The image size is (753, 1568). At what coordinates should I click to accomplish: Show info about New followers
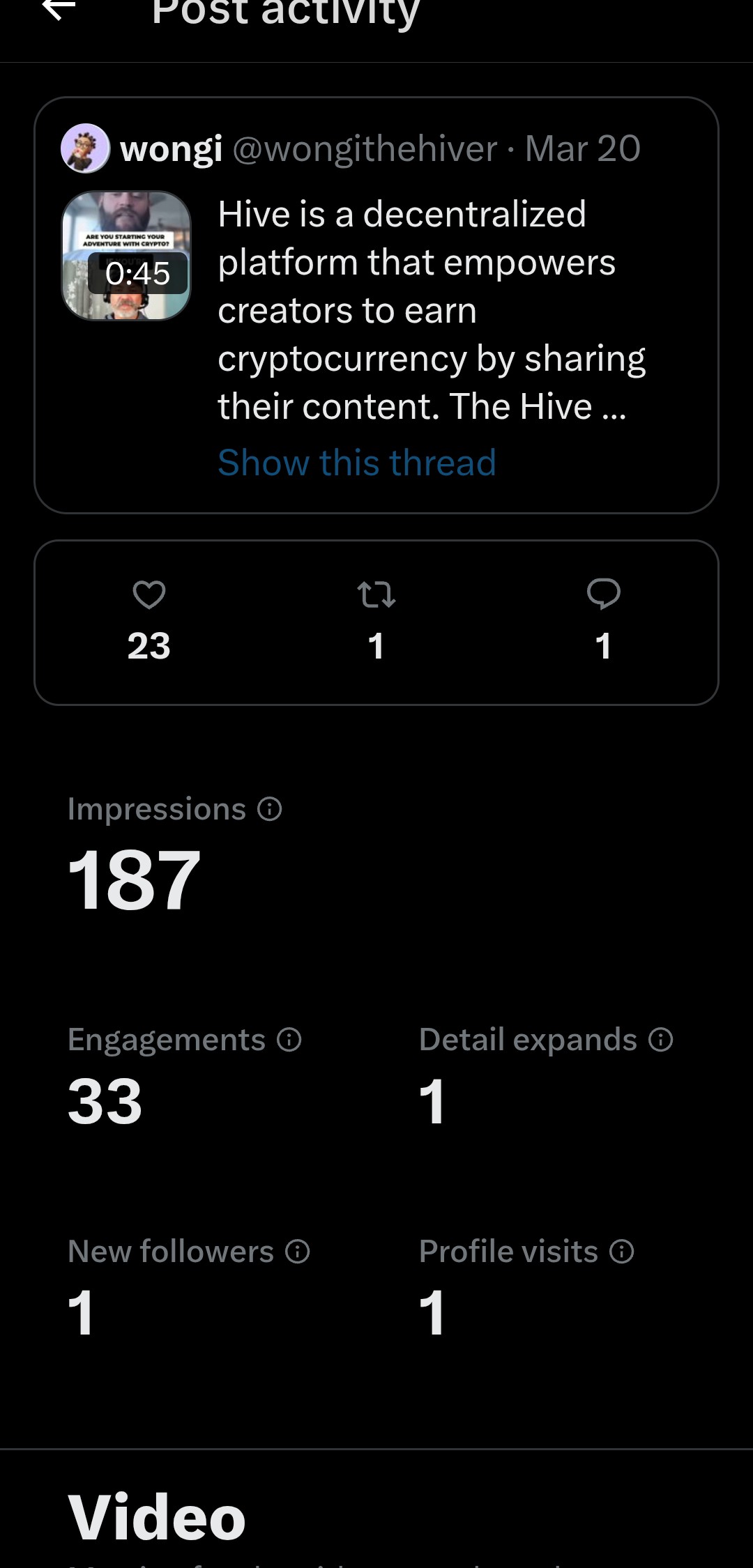[298, 1252]
